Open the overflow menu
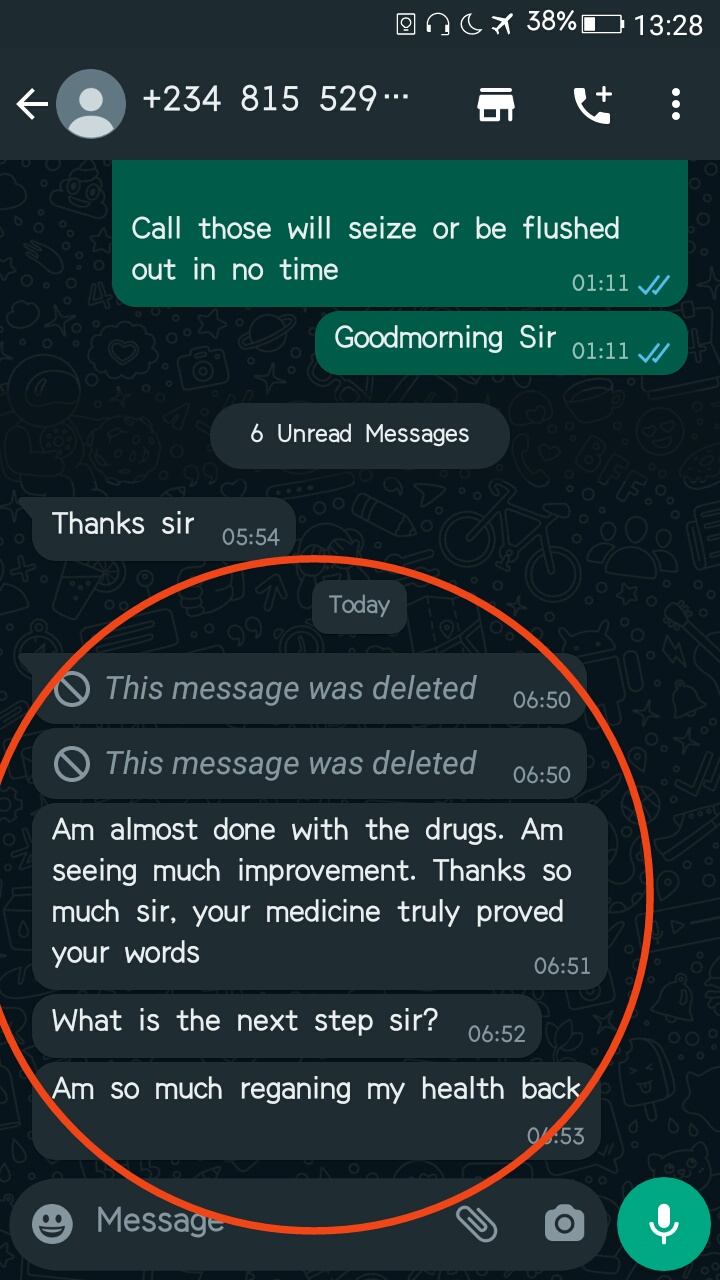720x1280 pixels. point(676,104)
